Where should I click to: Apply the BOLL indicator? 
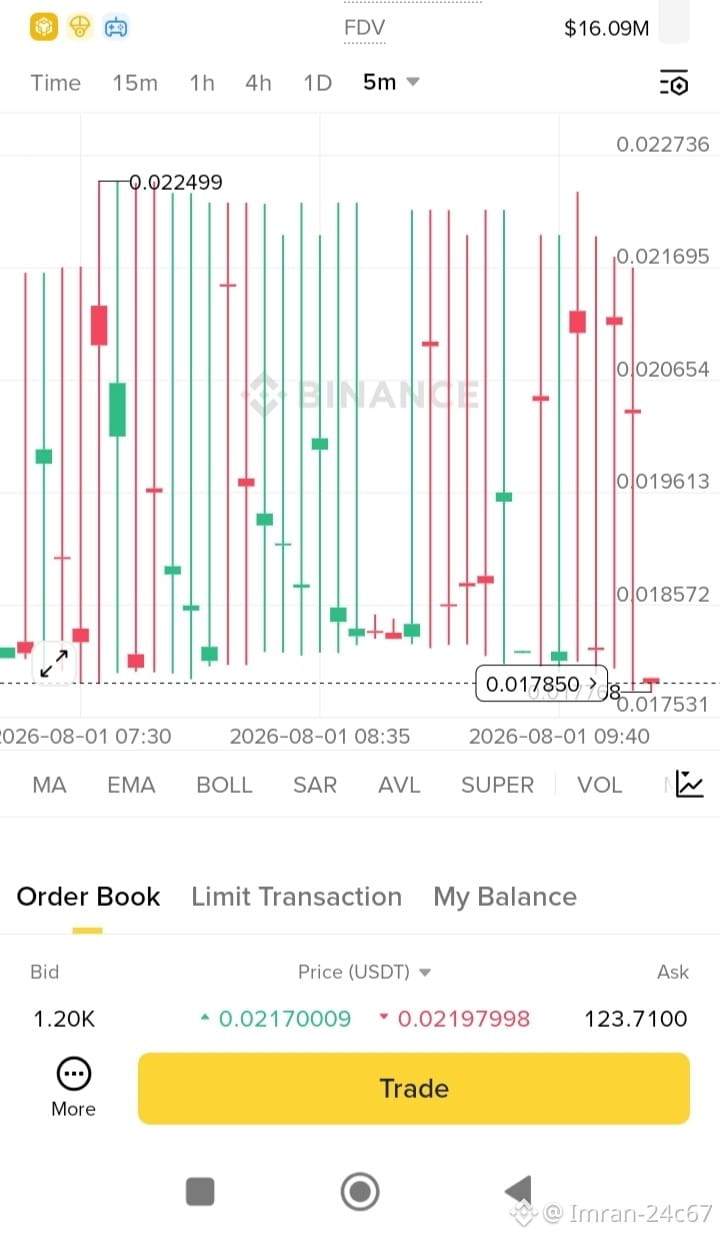(224, 785)
